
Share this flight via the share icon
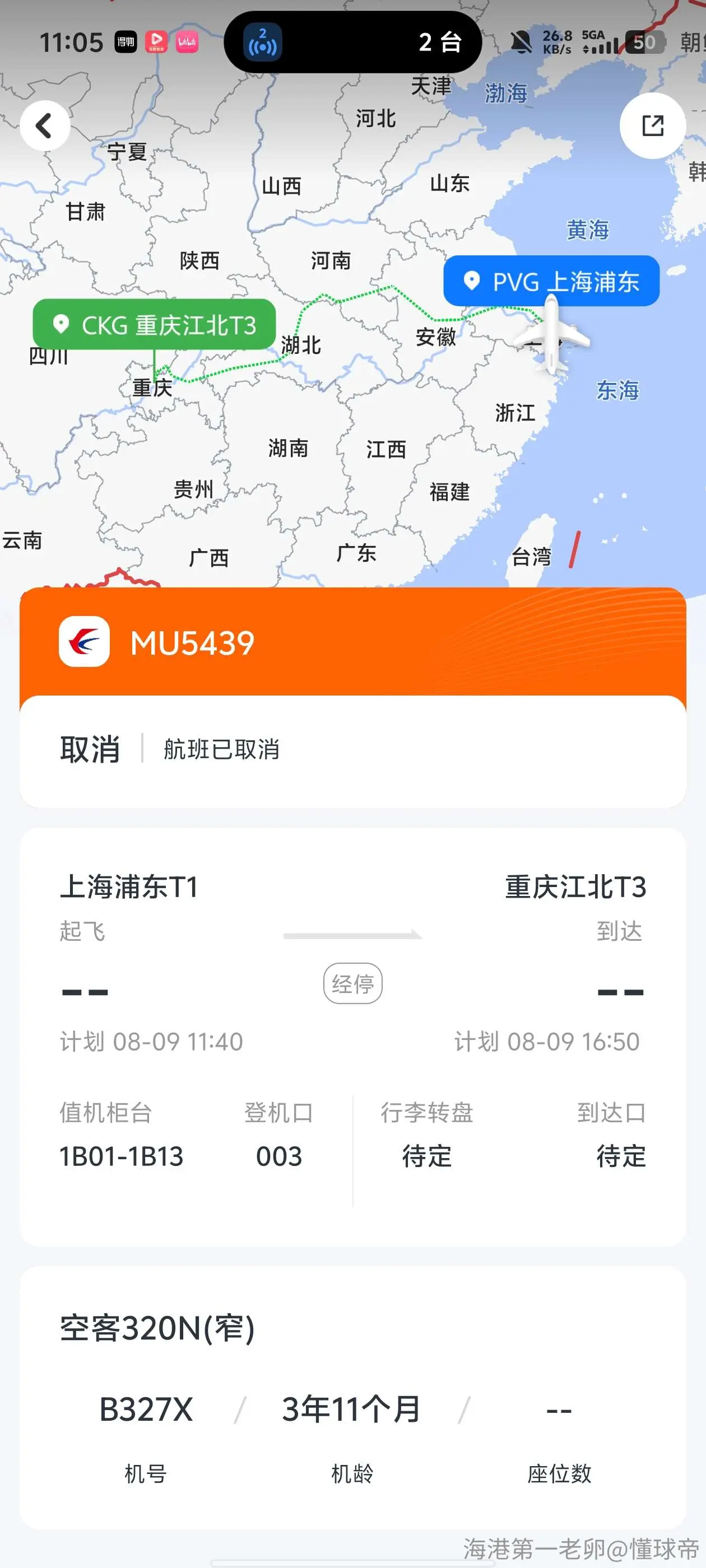pyautogui.click(x=652, y=126)
